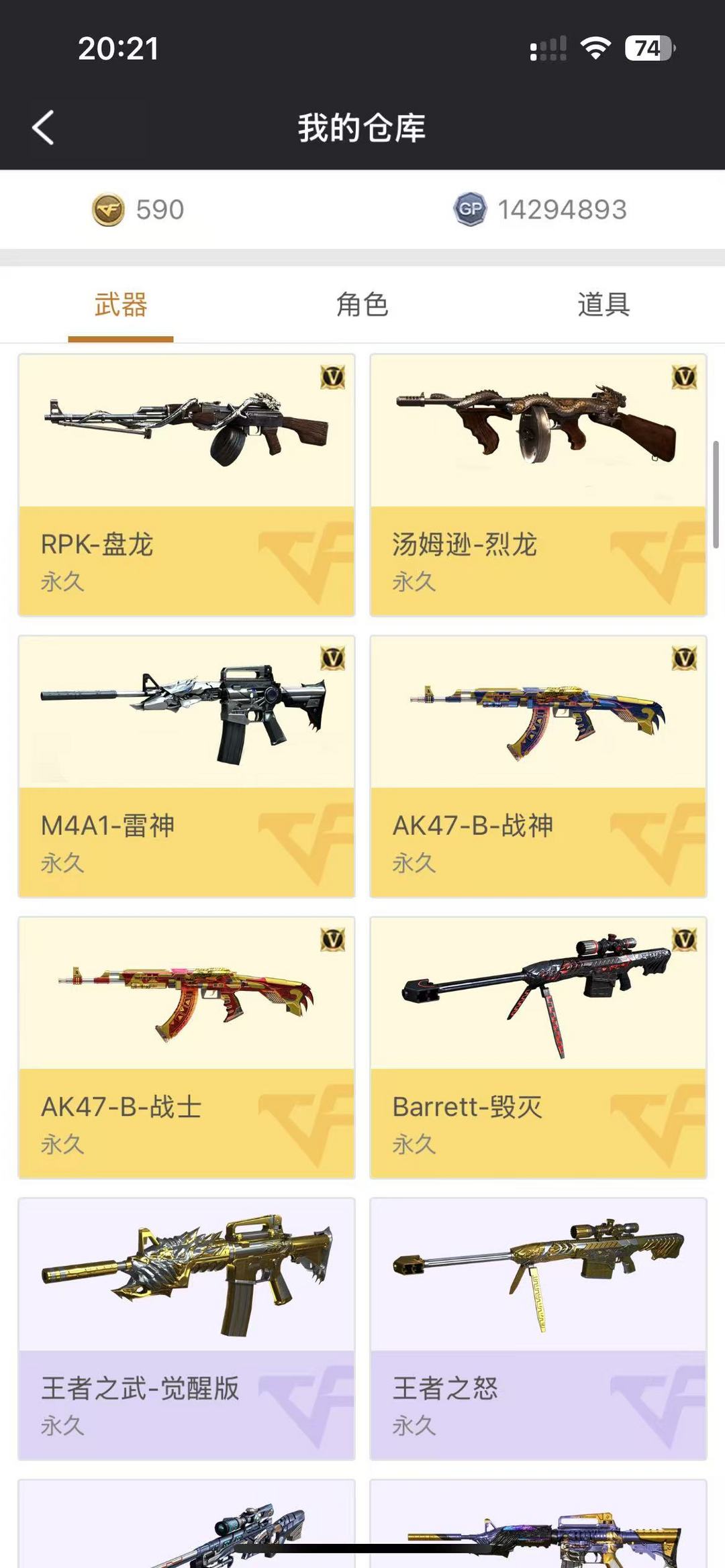Select the 王者之武-觉醒版 weapon card
Image resolution: width=725 pixels, height=1568 pixels.
[187, 1328]
